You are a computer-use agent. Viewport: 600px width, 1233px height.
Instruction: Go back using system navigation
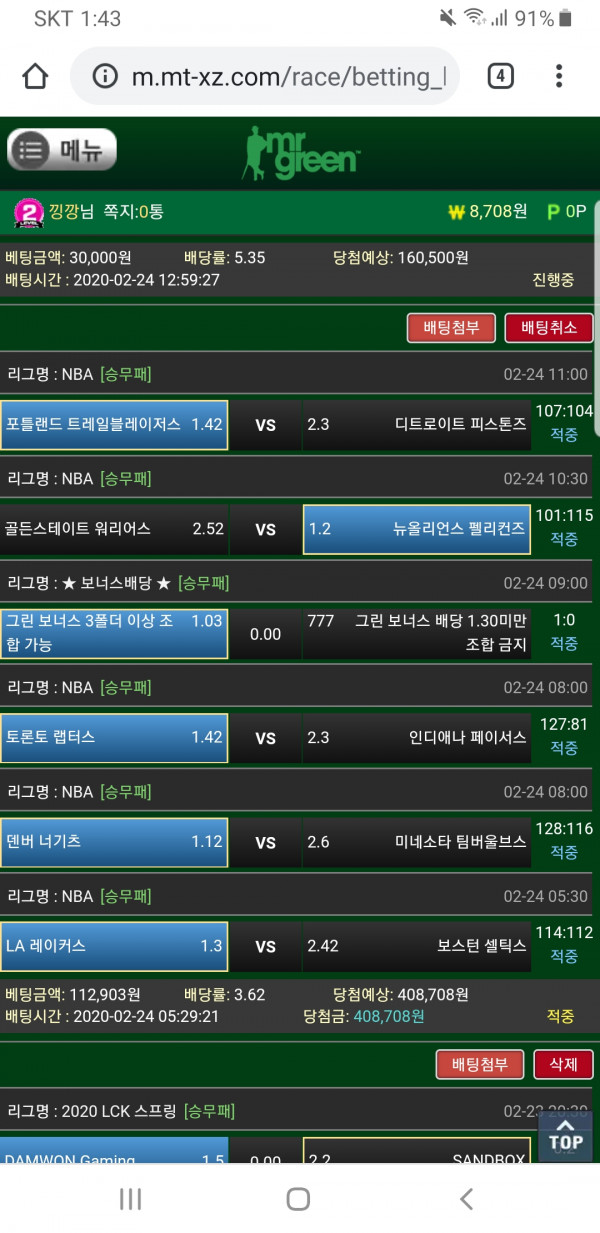coord(465,1199)
